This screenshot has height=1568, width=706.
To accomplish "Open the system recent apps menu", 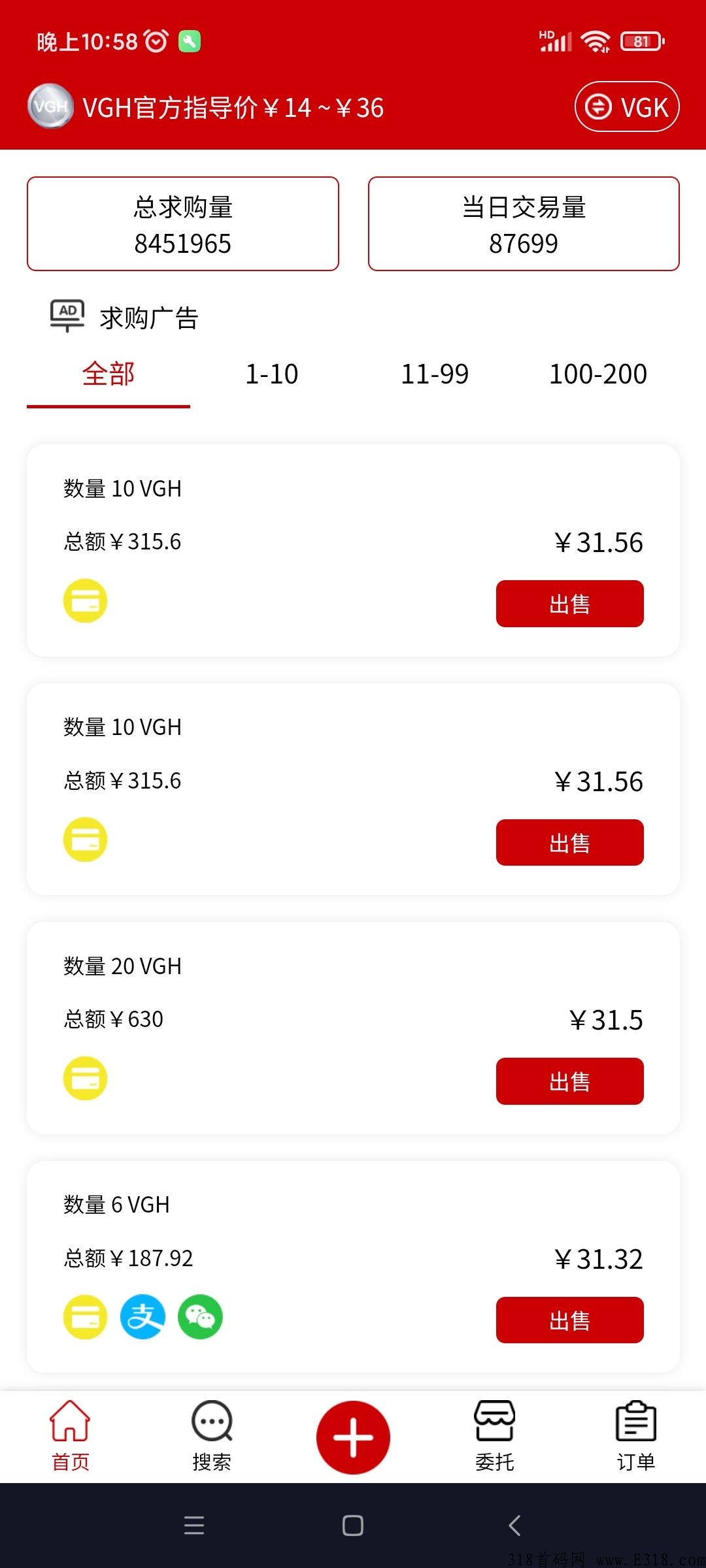I will point(194,1526).
